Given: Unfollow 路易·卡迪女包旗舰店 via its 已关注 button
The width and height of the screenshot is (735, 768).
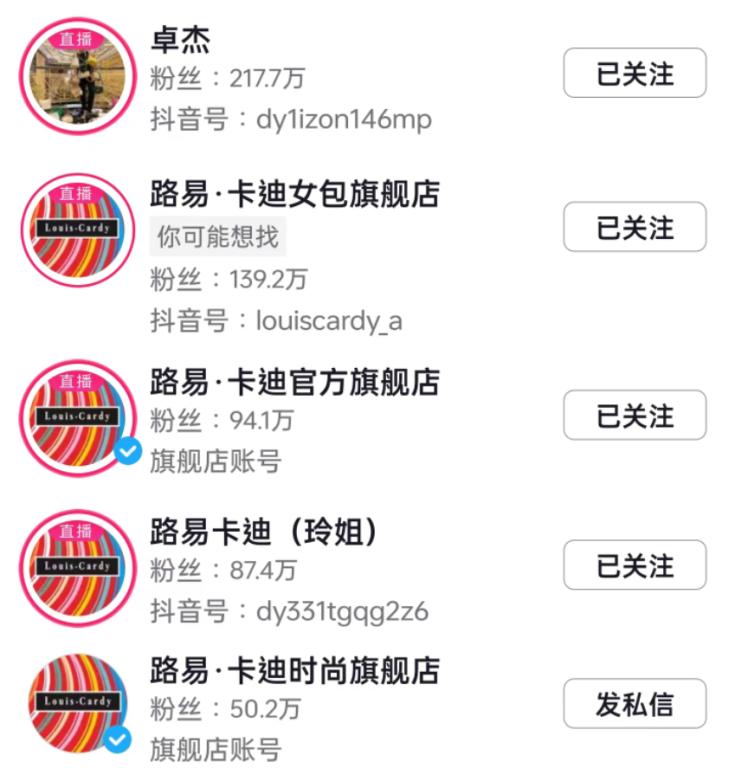Looking at the screenshot, I should 634,227.
